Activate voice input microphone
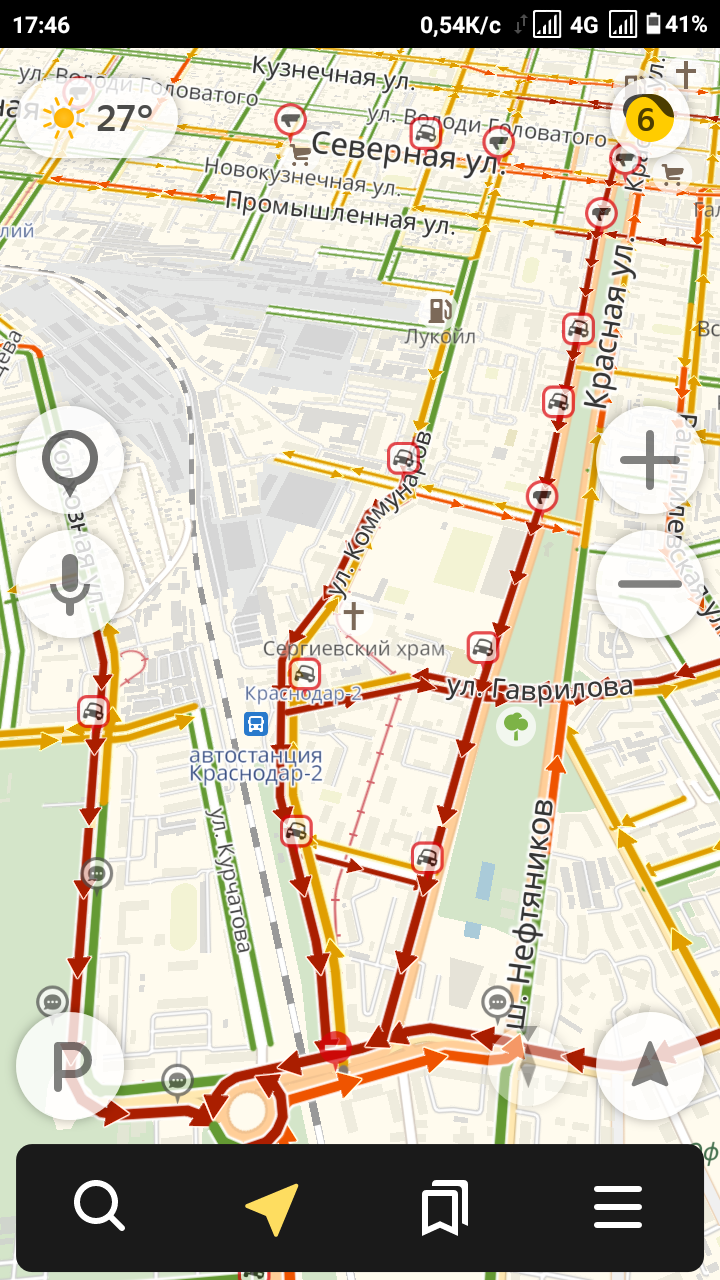The width and height of the screenshot is (720, 1280). coord(70,583)
